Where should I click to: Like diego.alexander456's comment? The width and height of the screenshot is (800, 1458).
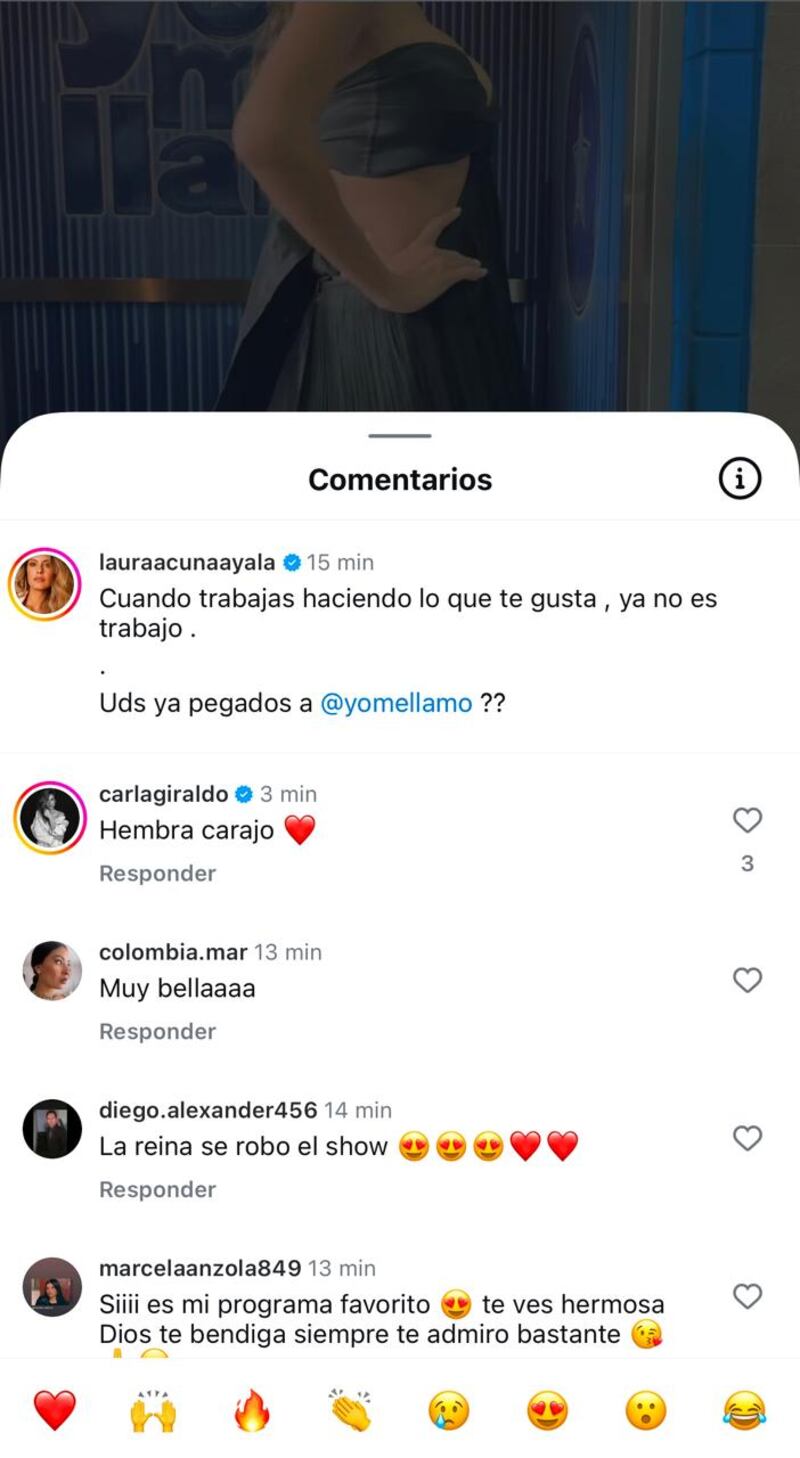[x=747, y=1138]
